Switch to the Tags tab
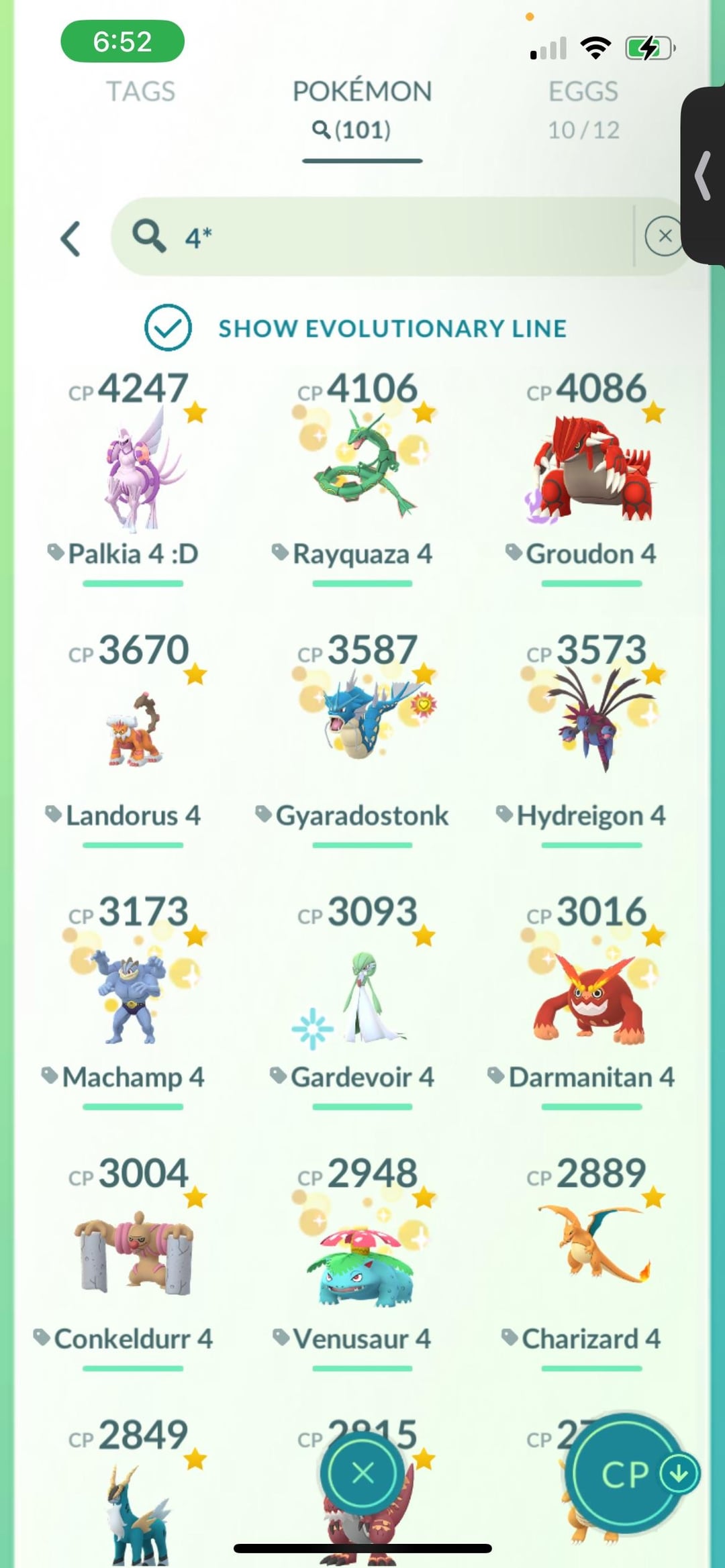725x1568 pixels. point(140,92)
